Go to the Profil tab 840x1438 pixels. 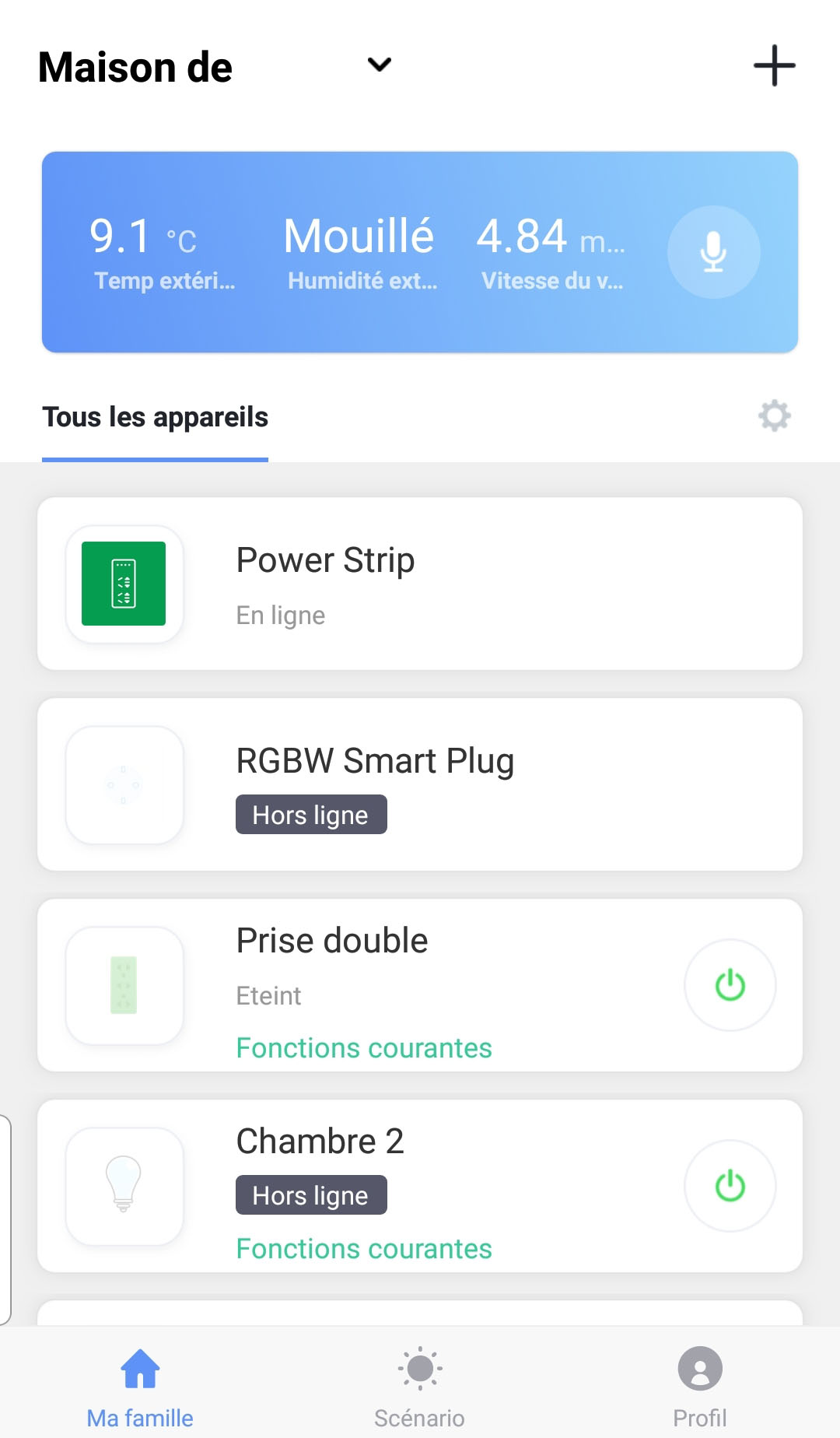699,1387
